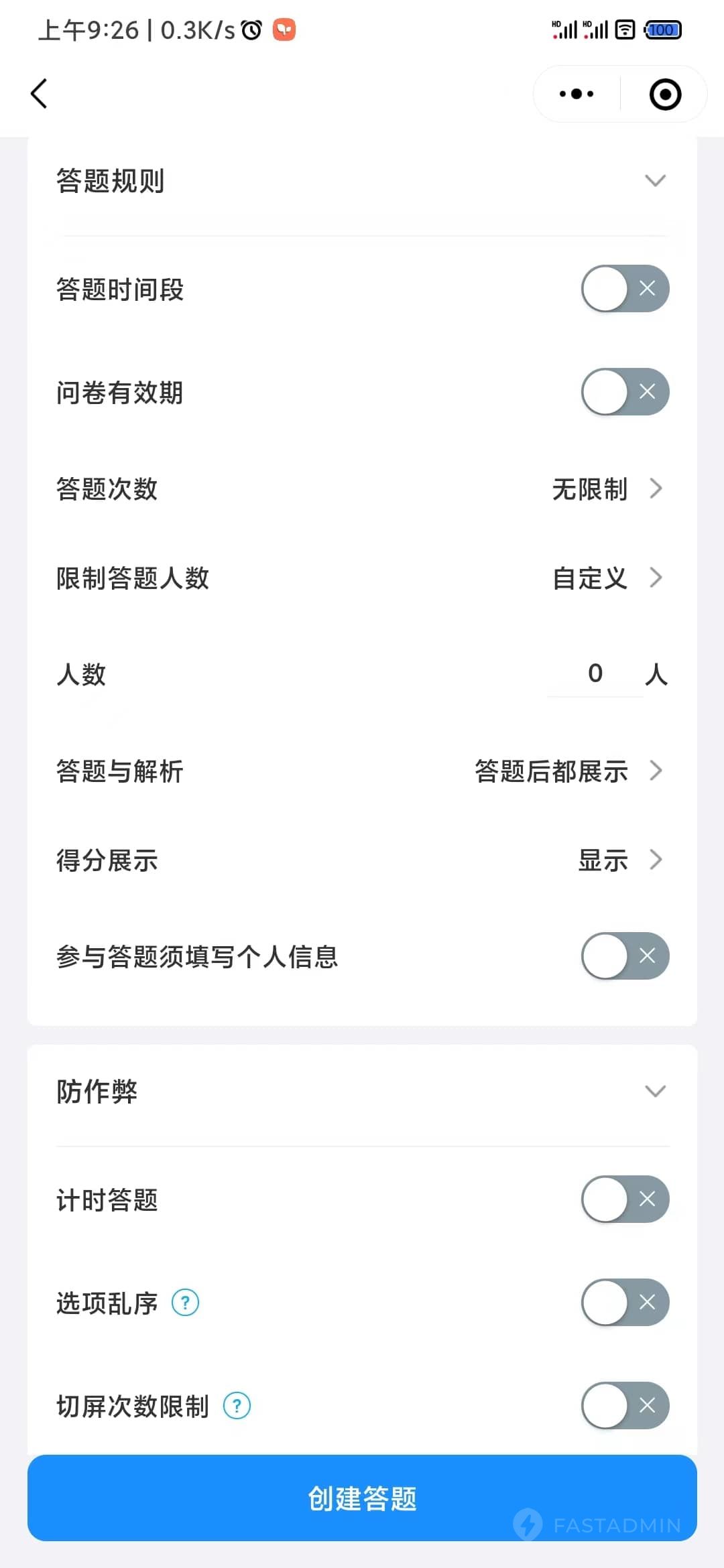Show help for 切屏次数限制
This screenshot has height=1568, width=724.
pyautogui.click(x=237, y=1406)
